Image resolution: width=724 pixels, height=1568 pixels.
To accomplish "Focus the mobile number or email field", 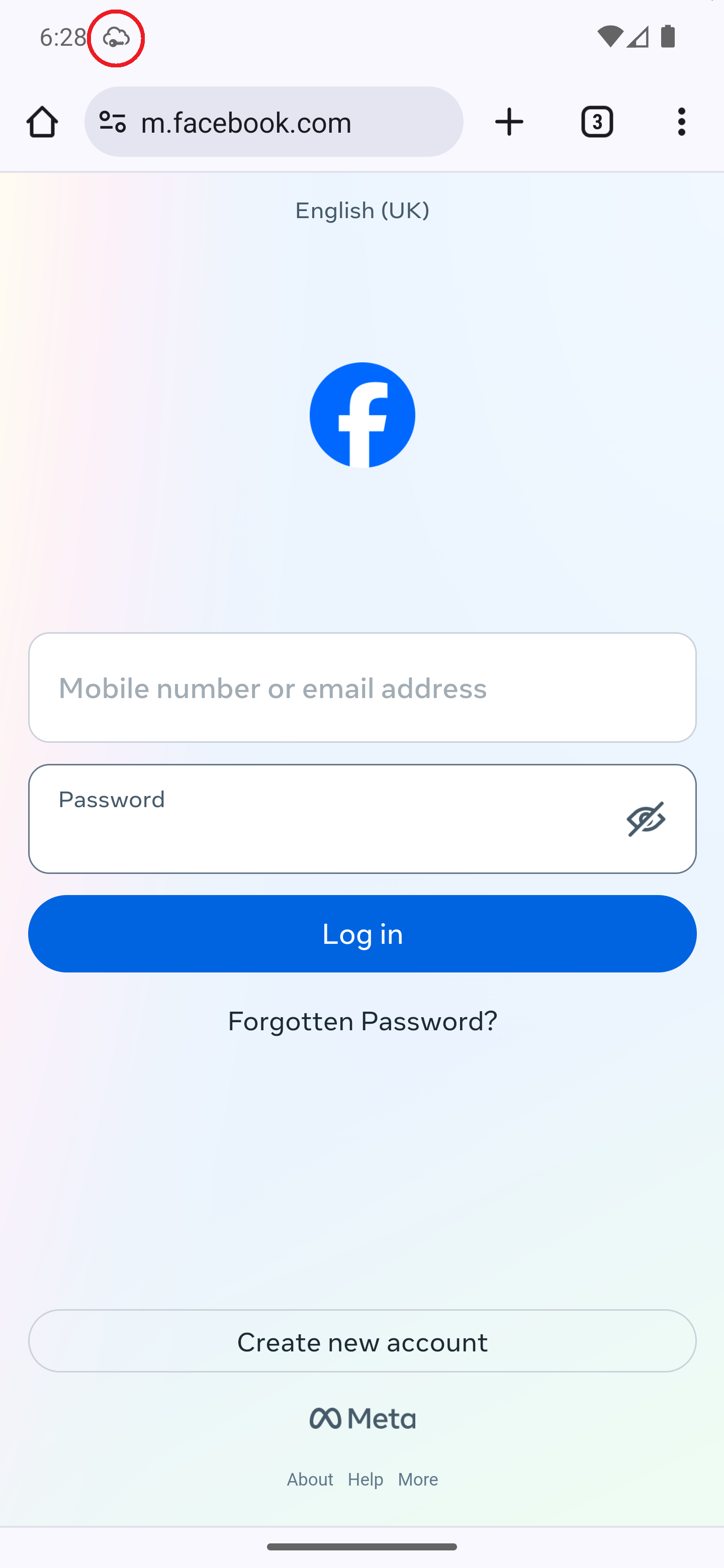I will point(363,688).
